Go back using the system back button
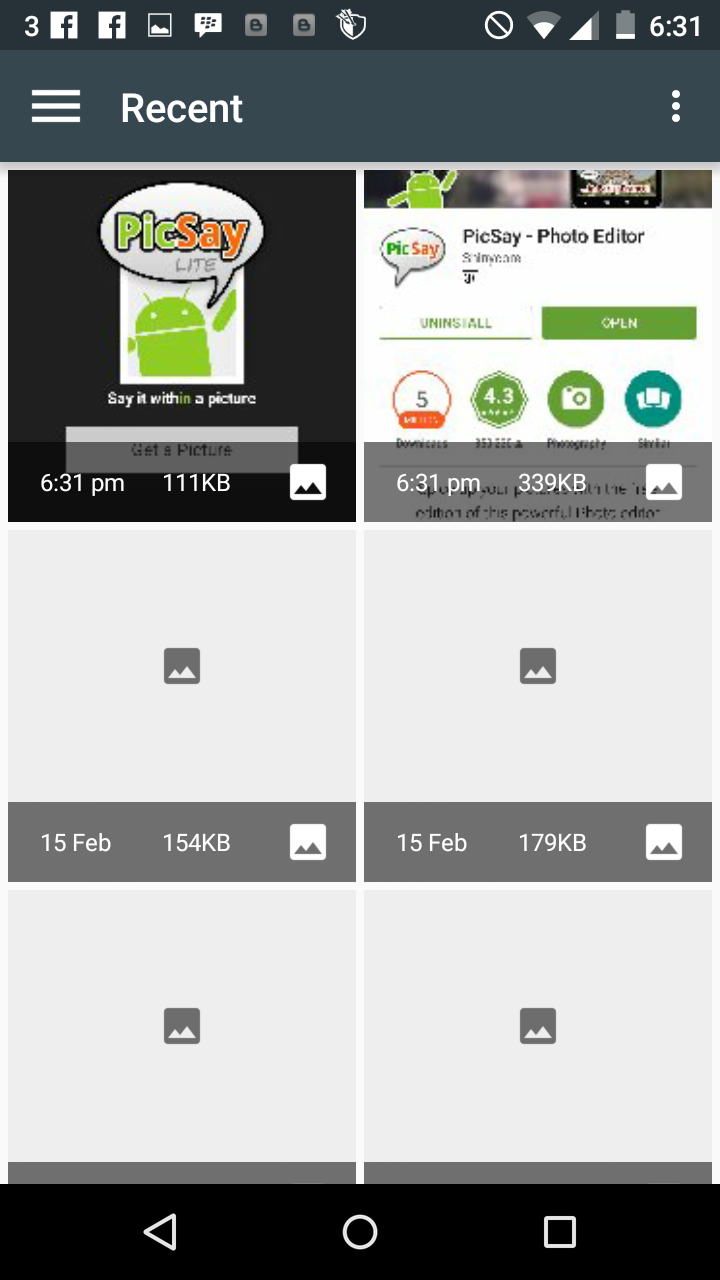 tap(160, 1232)
